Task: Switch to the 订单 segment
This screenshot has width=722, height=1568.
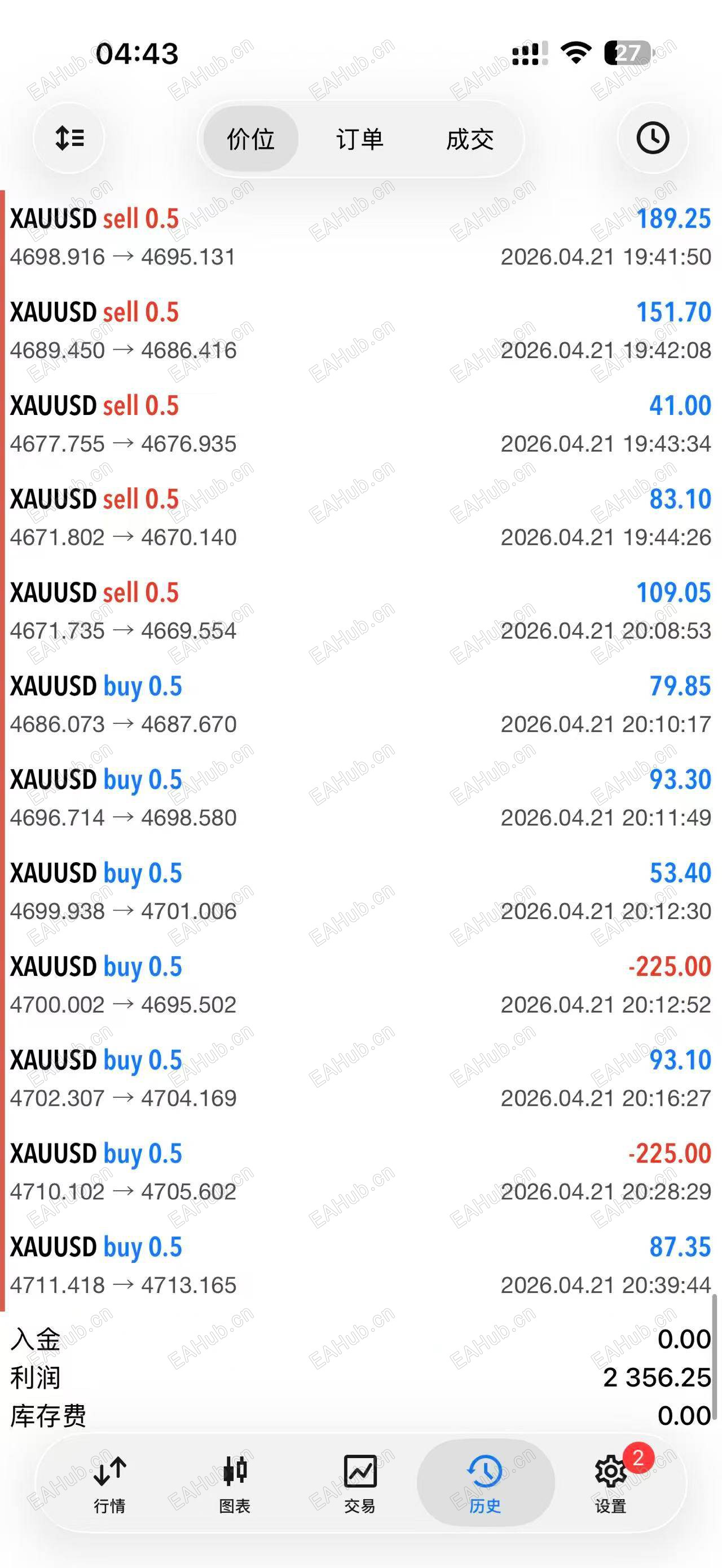Action: click(x=360, y=139)
